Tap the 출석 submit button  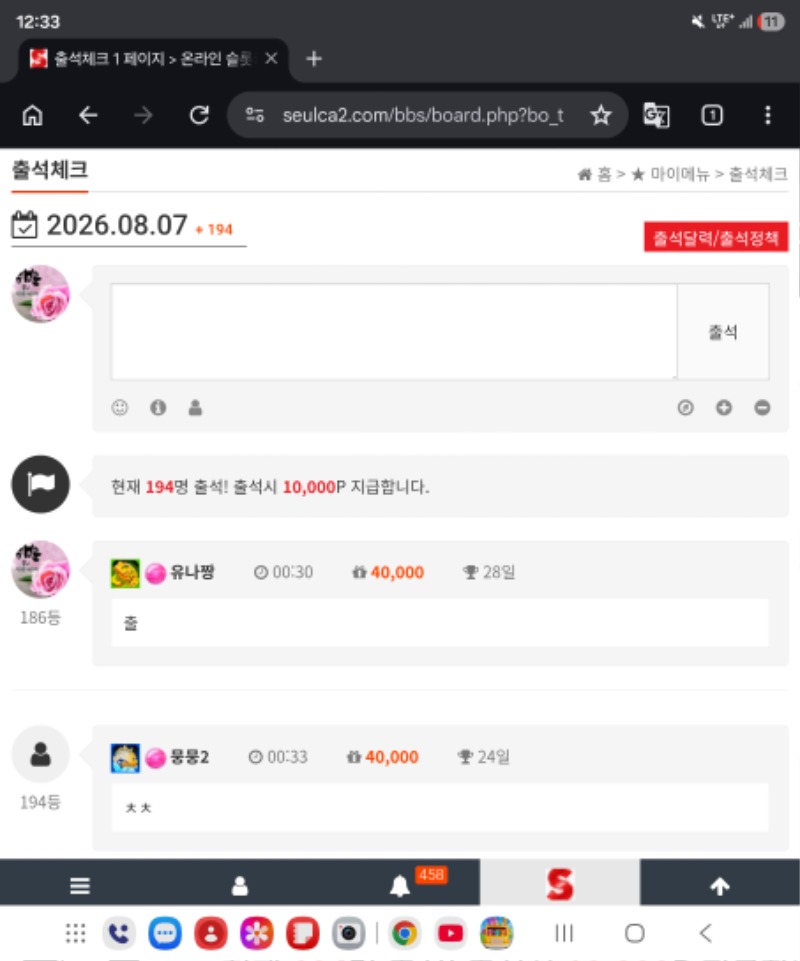723,332
